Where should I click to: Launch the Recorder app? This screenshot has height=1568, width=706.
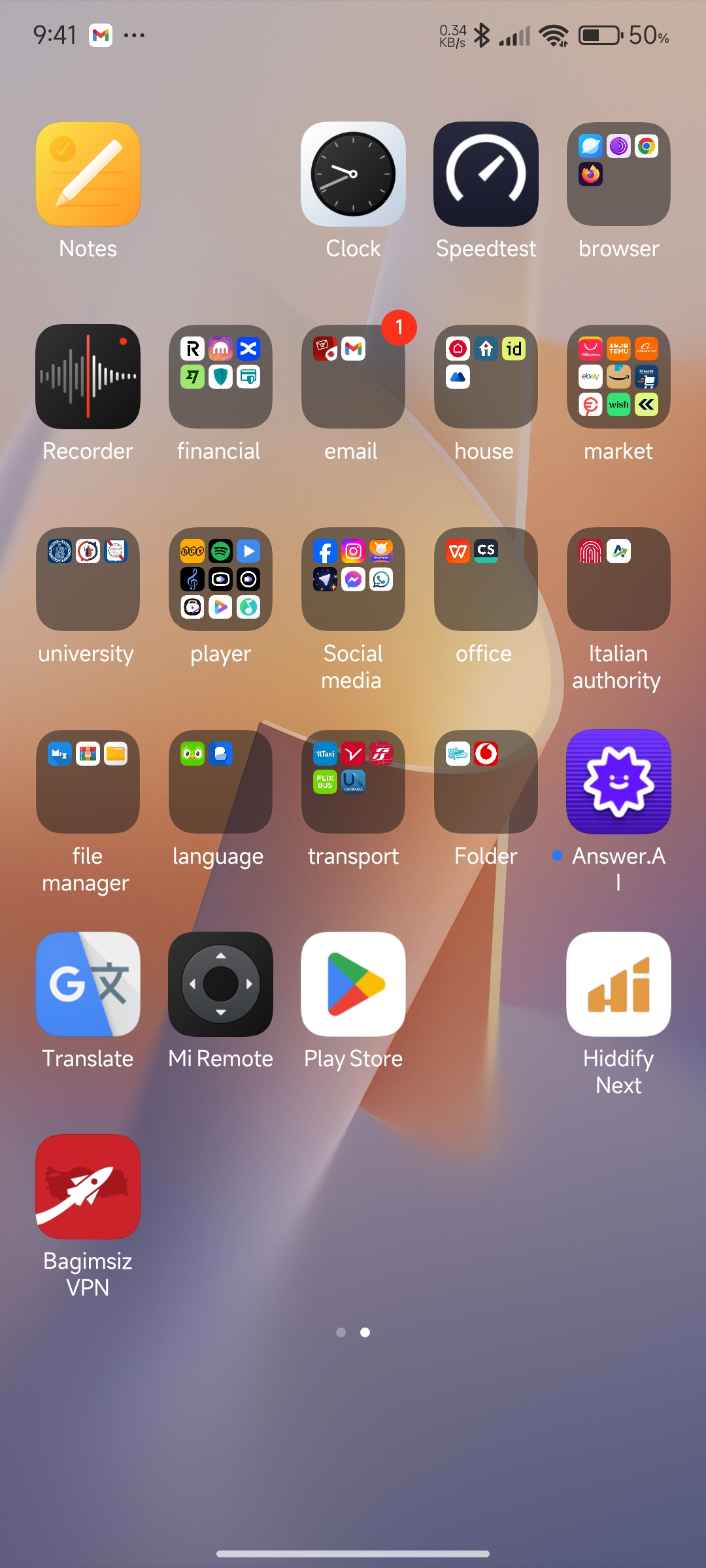(x=88, y=377)
